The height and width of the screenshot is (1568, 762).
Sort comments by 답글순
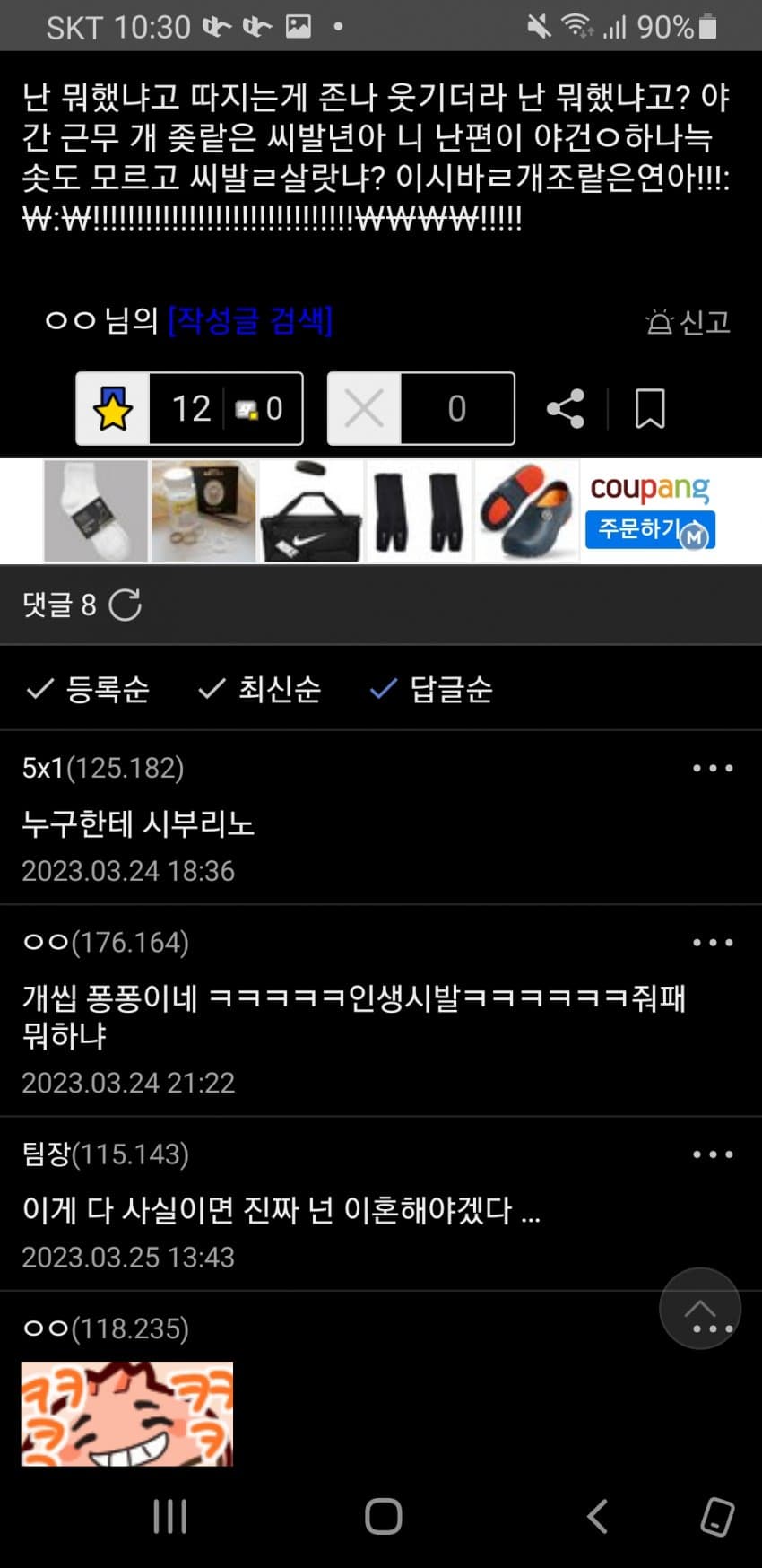tap(432, 689)
